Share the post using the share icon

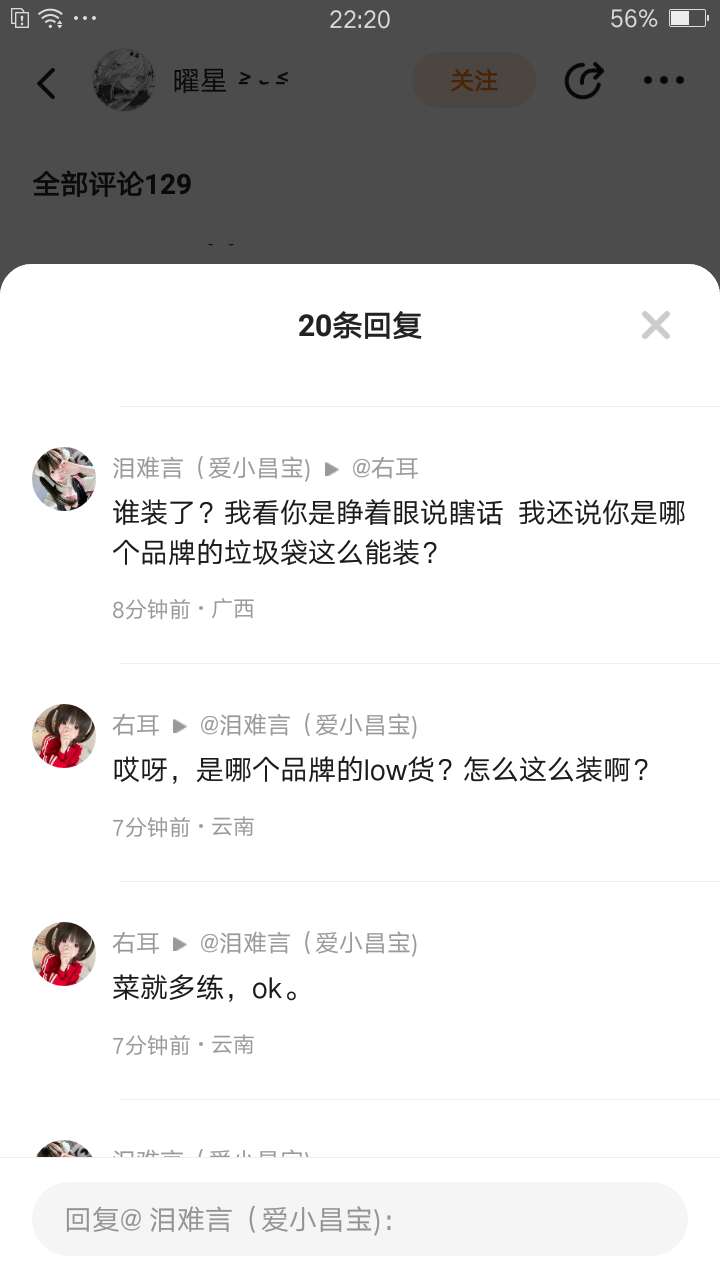[x=584, y=81]
